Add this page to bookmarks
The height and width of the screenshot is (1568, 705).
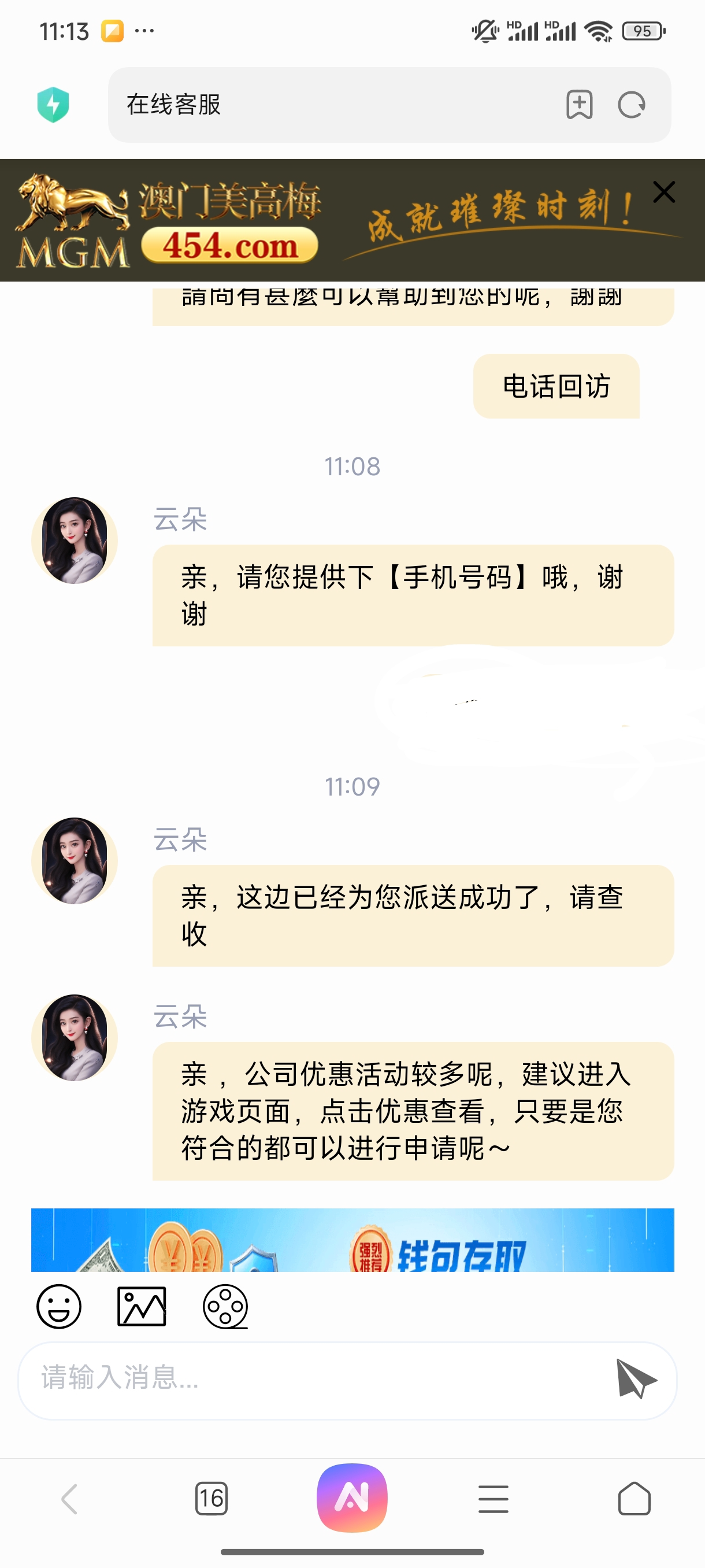579,105
